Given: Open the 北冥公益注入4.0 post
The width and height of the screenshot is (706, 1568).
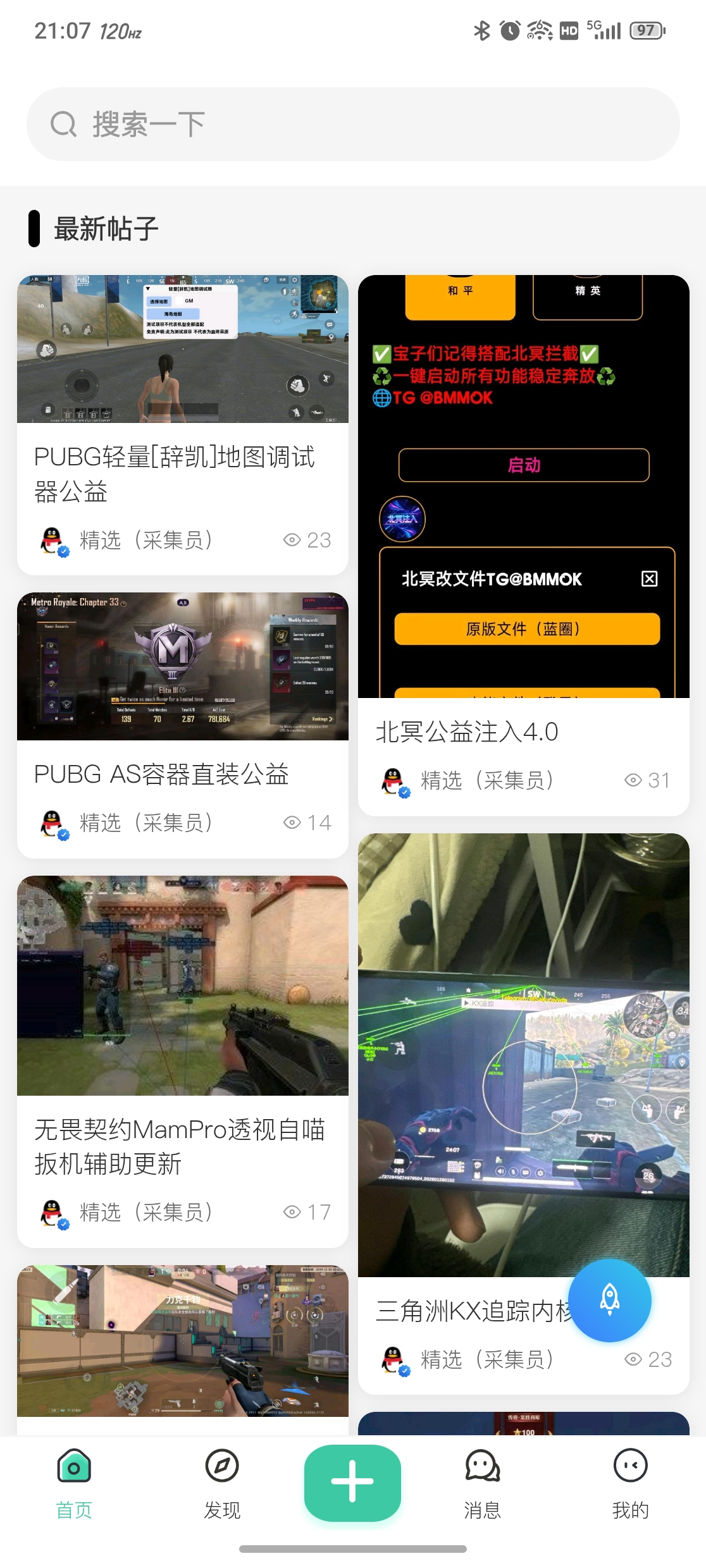Looking at the screenshot, I should (x=523, y=545).
